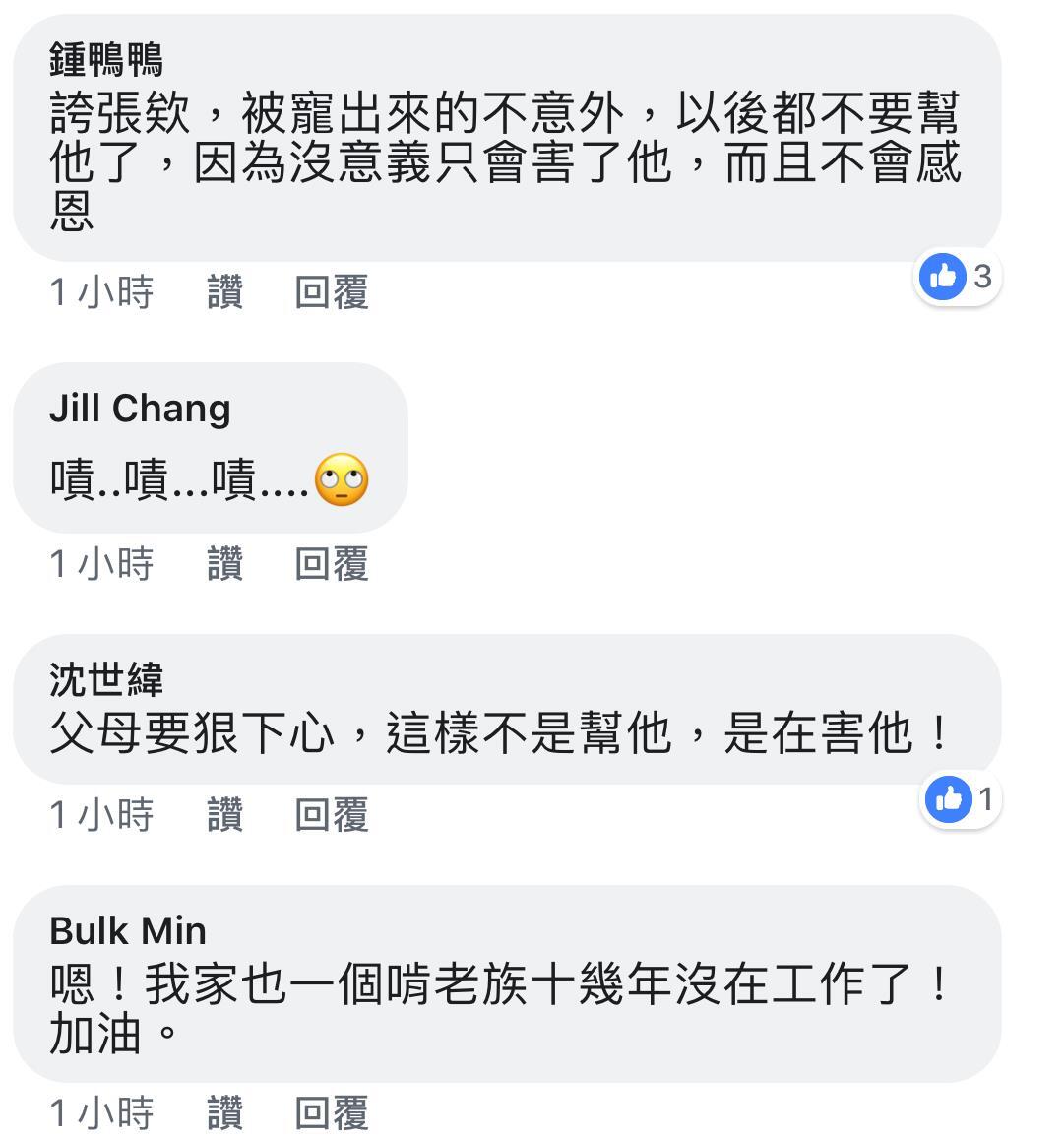1064x1139 pixels.
Task: Reply to 鍾鴨鴨's comment
Action: coord(331,292)
